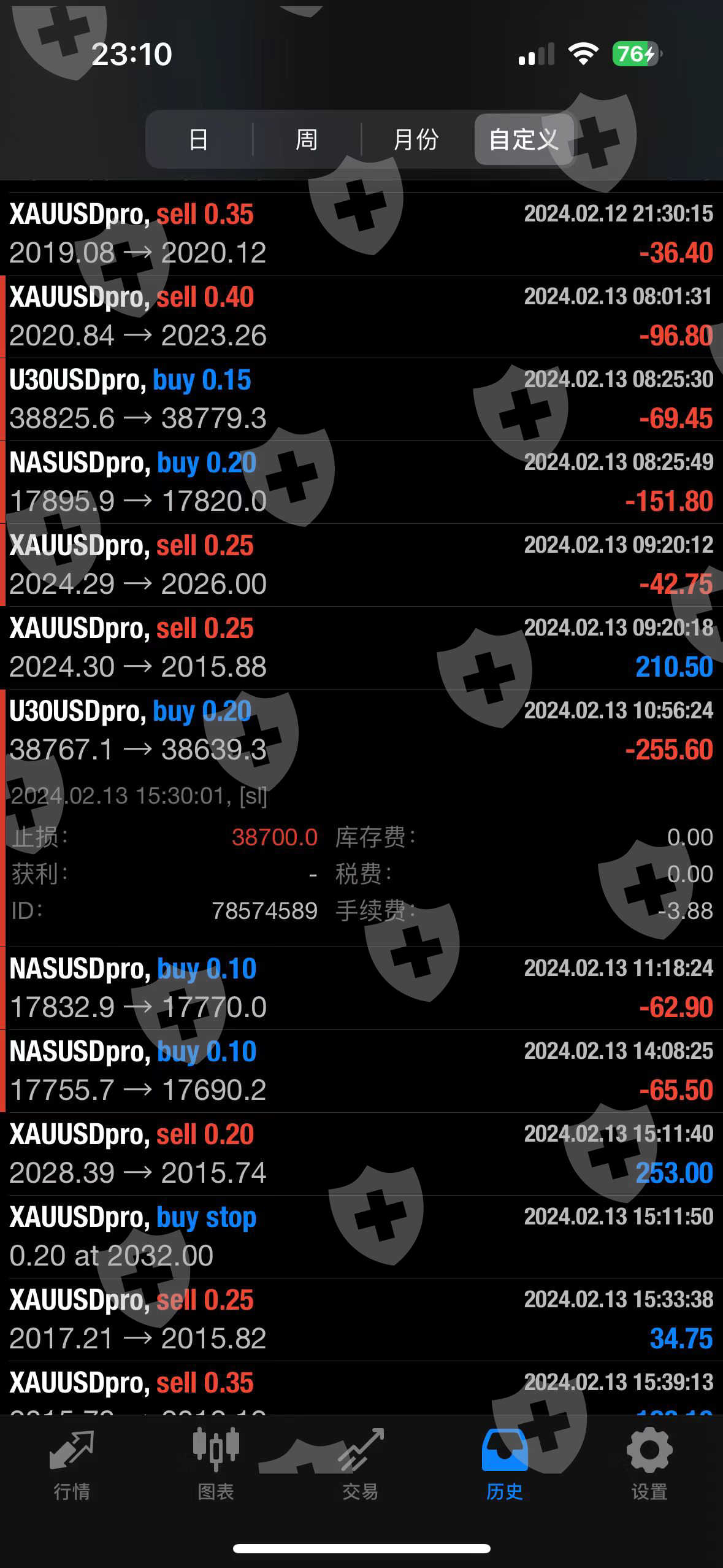Select the 周 period filter

(307, 139)
